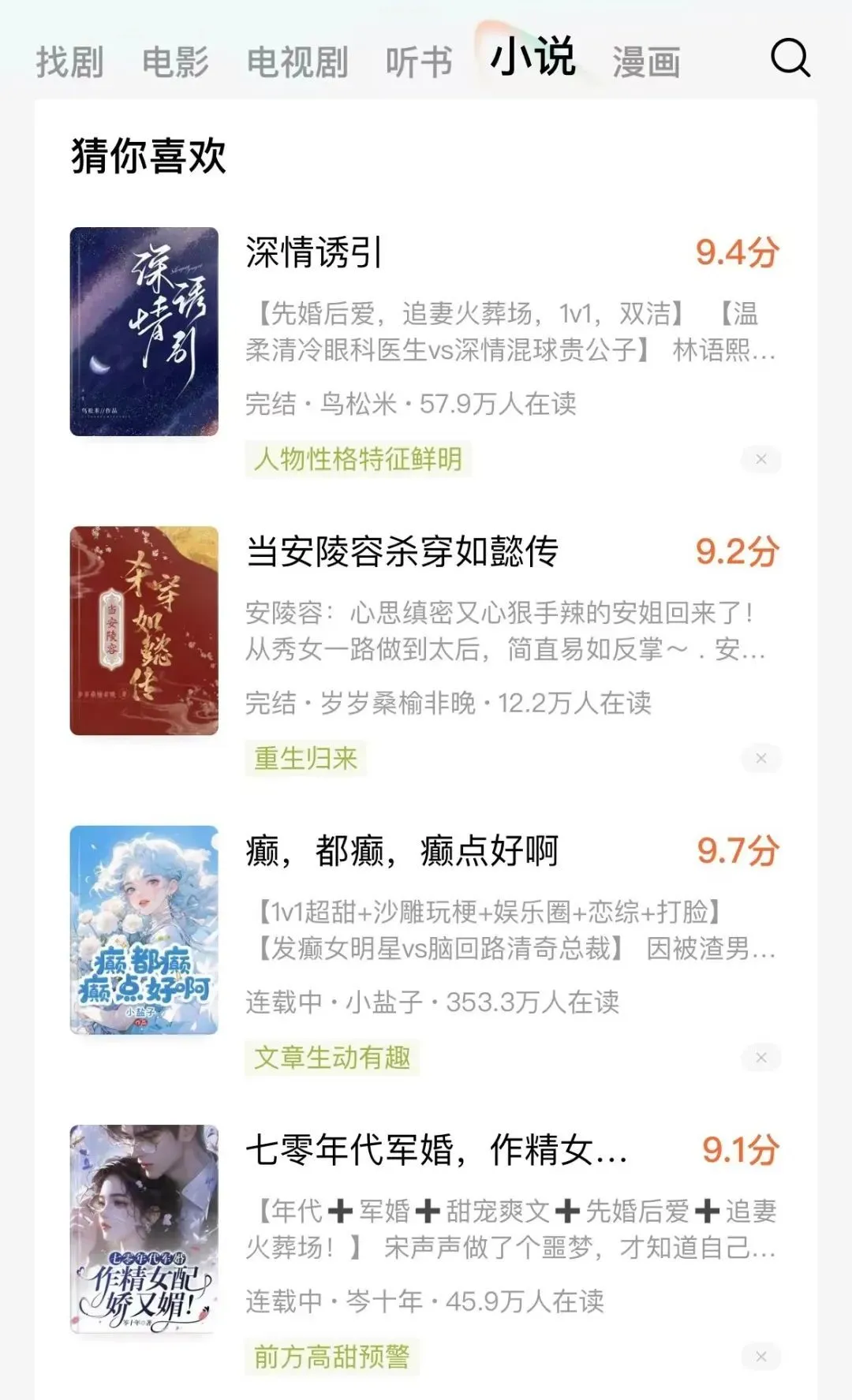This screenshot has height=1400, width=852.
Task: Open the novel 七零年代军婚
Action: coord(435,1149)
